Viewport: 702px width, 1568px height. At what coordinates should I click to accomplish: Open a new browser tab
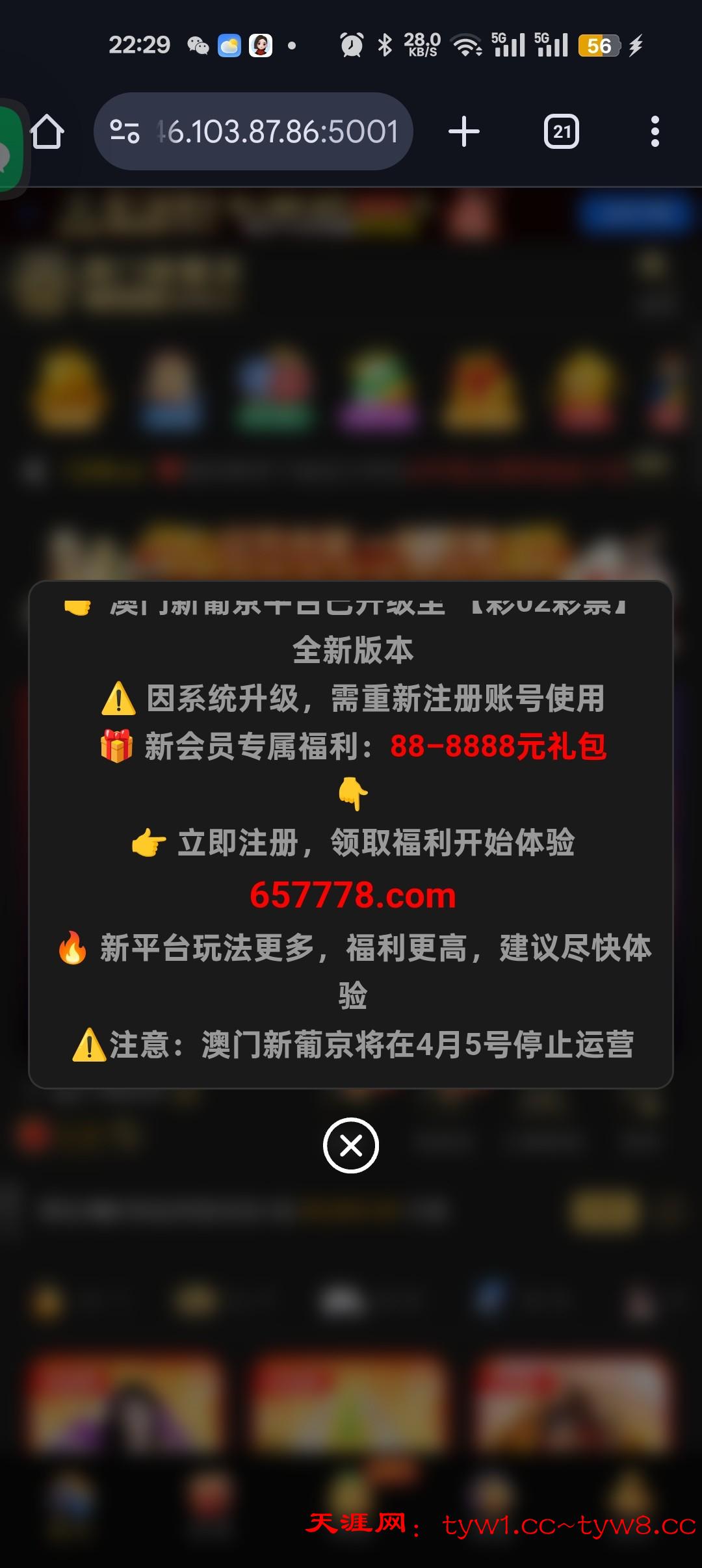464,132
